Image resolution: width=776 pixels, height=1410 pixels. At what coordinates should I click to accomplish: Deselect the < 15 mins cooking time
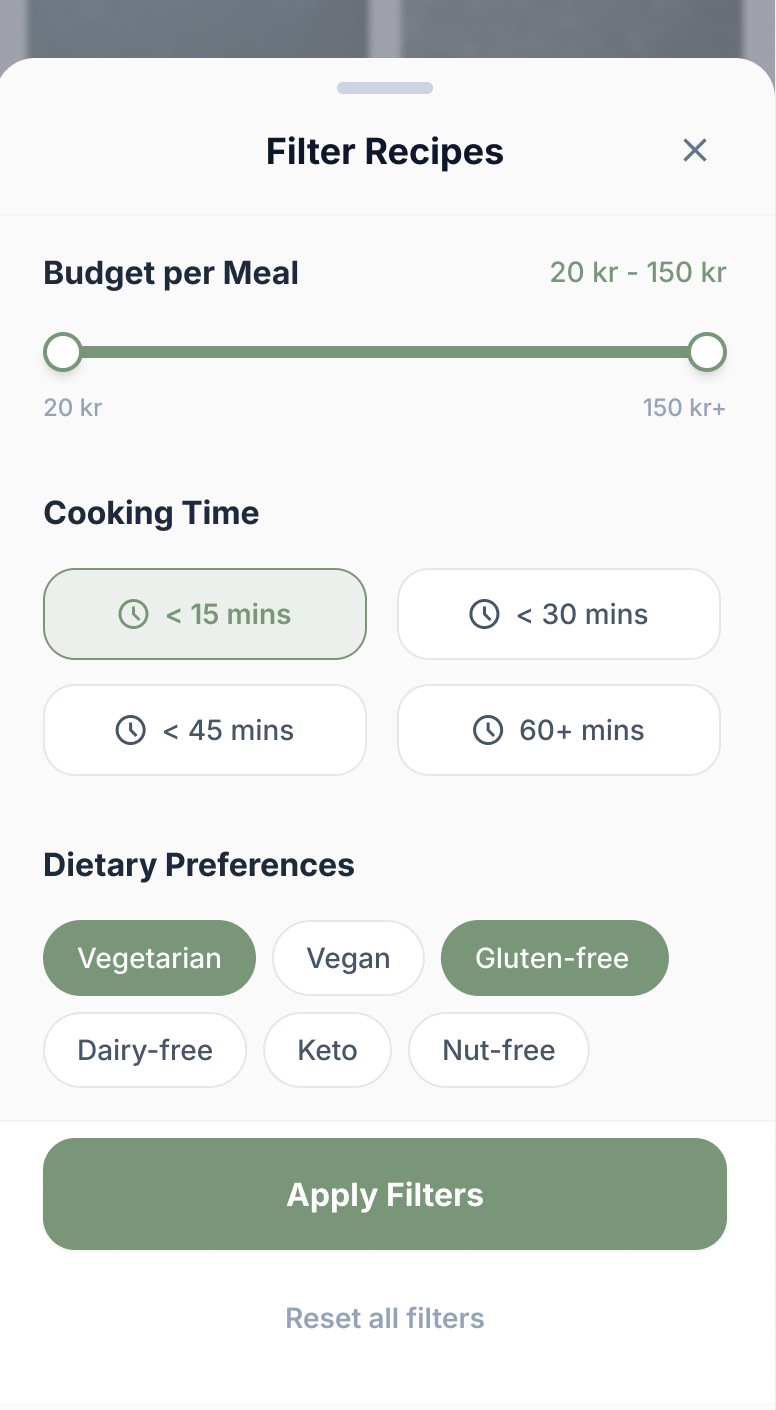pyautogui.click(x=205, y=614)
